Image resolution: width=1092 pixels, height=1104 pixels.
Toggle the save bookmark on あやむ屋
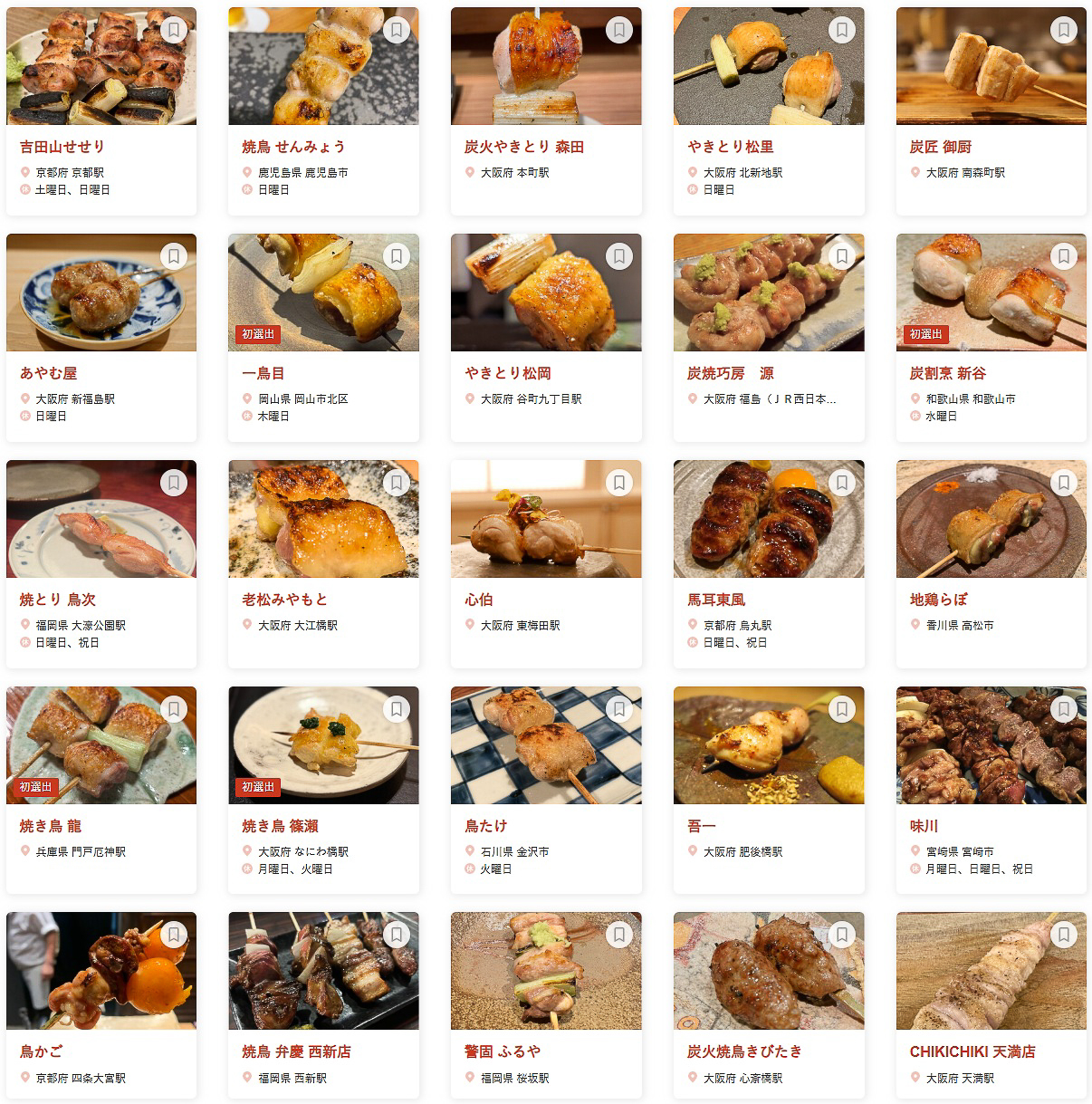point(172,255)
